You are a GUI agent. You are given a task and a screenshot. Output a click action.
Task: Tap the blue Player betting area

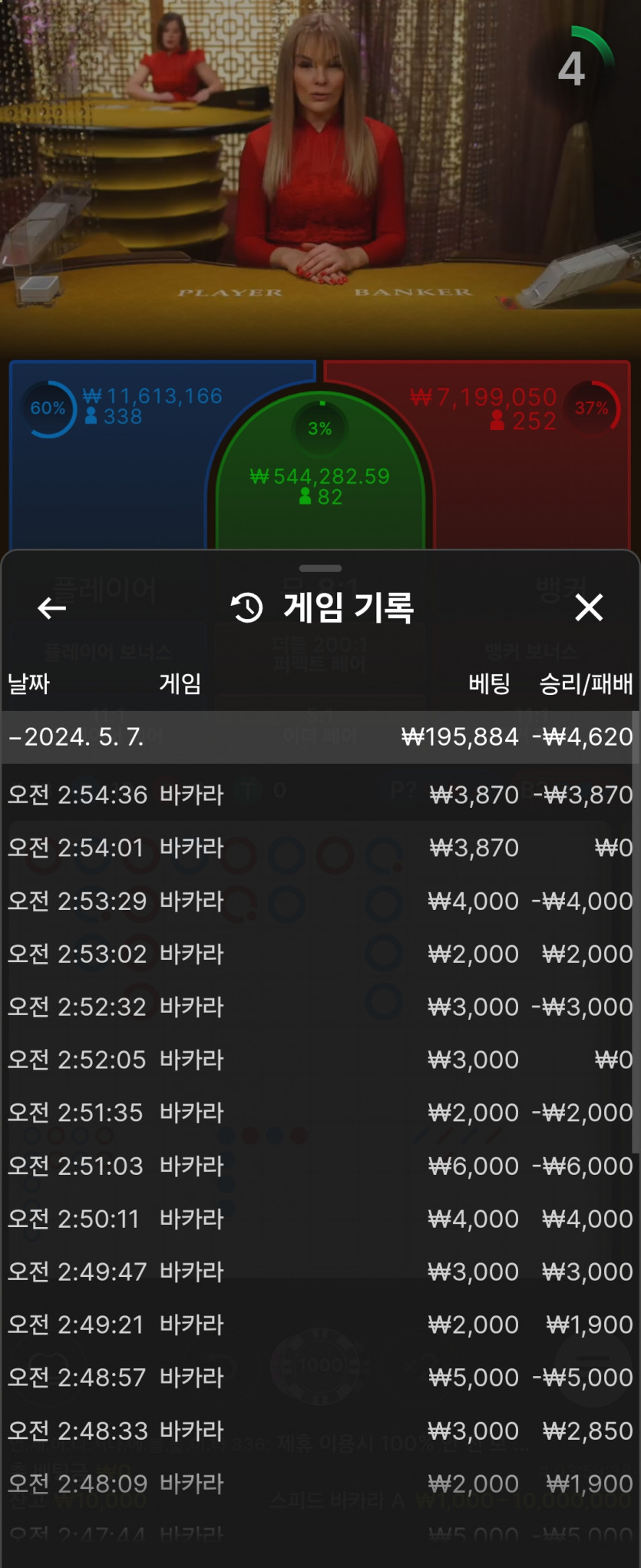click(x=107, y=476)
